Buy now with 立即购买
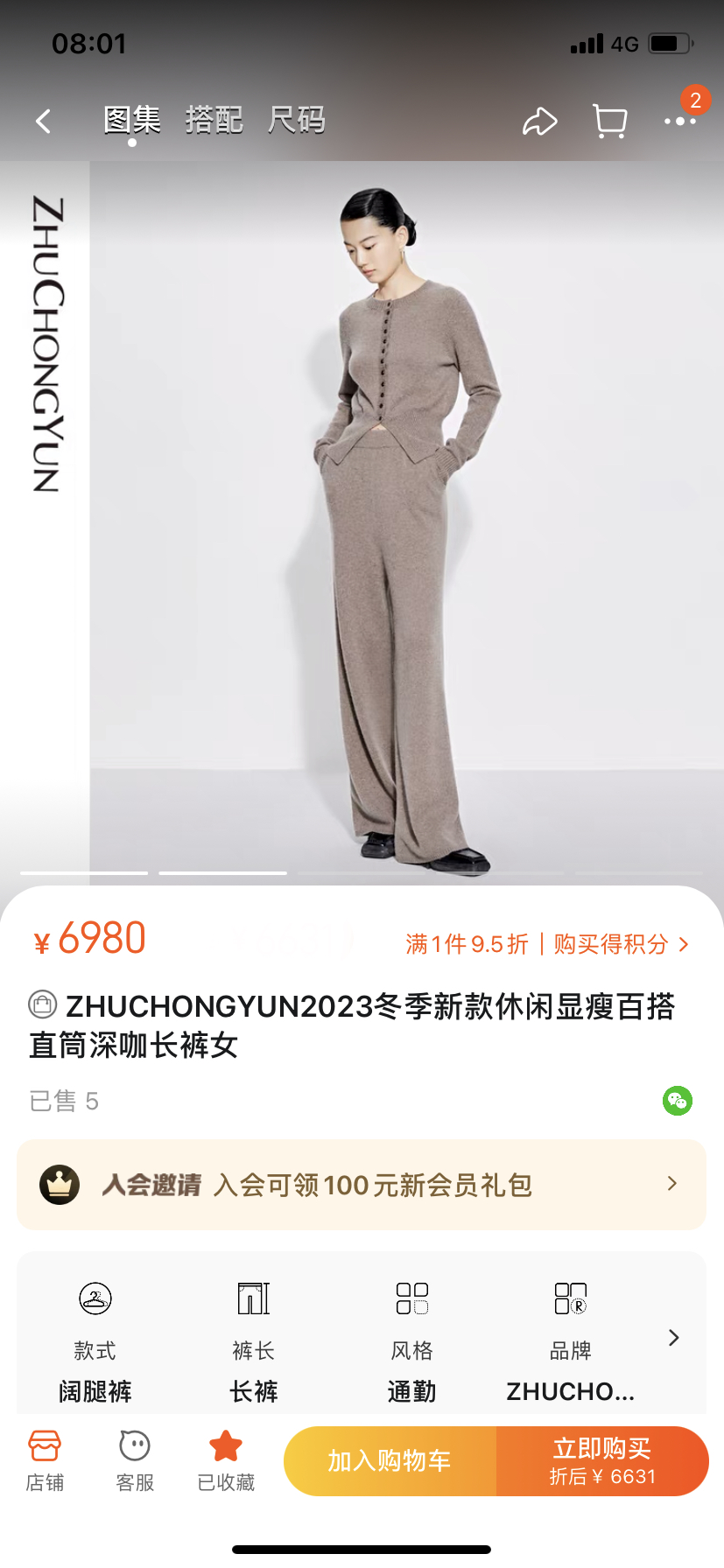The image size is (724, 1568). coord(602,1461)
